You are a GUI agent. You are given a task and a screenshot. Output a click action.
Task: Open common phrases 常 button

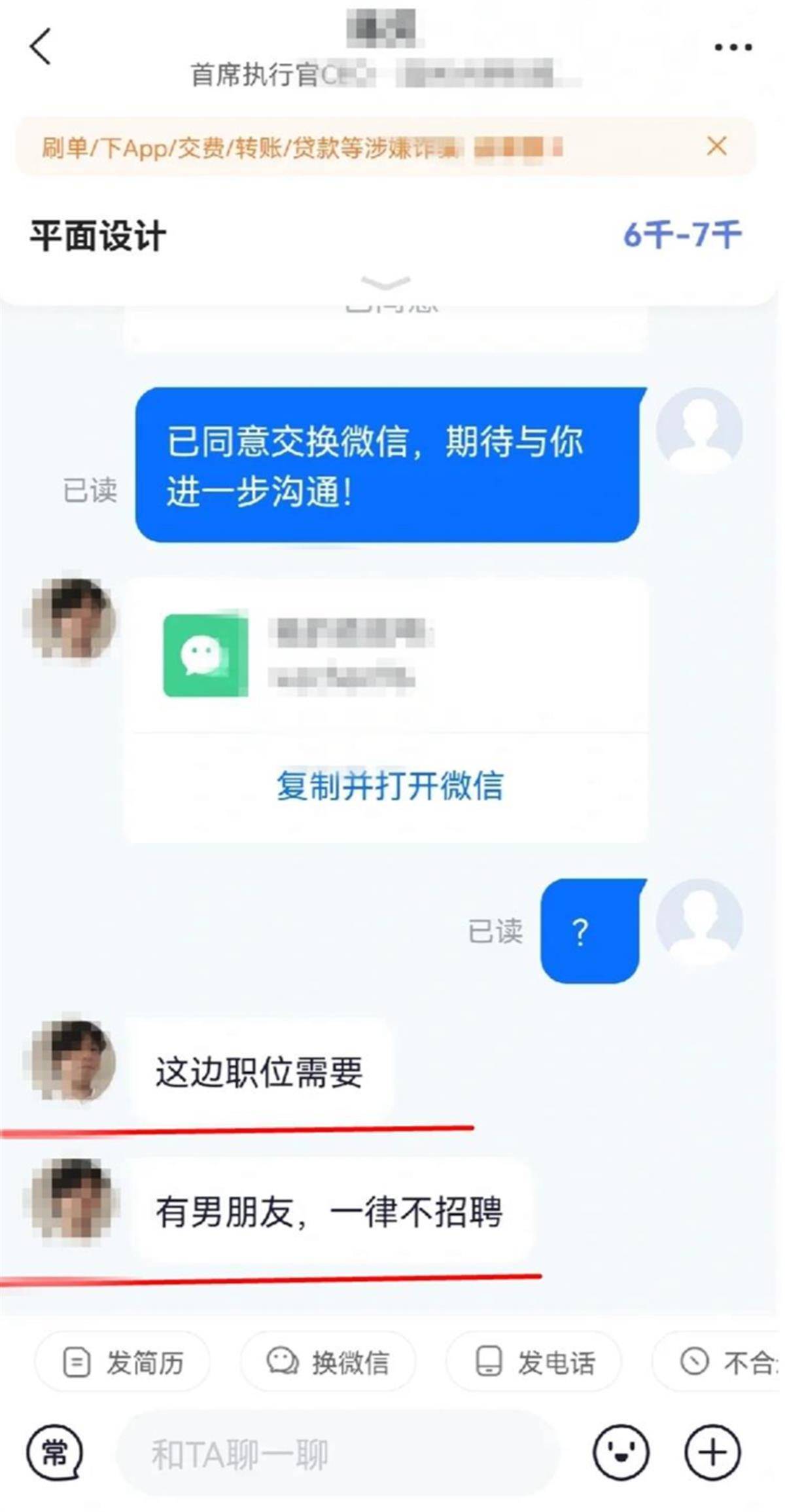pos(55,1453)
